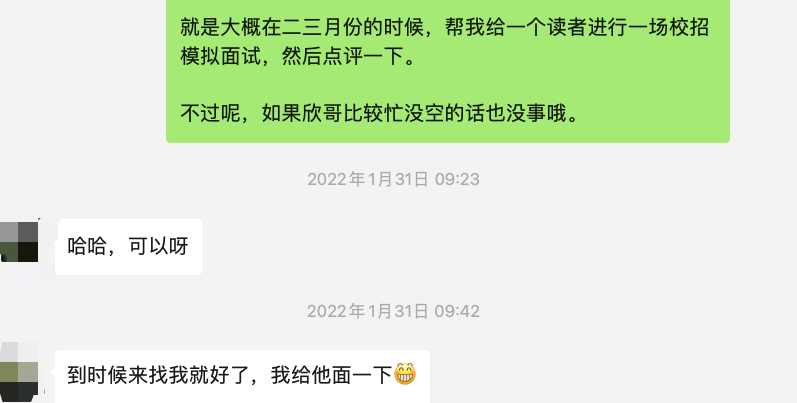Open sender's avatar beside 哈哈，可以呀 message
797x403 pixels.
(18, 240)
